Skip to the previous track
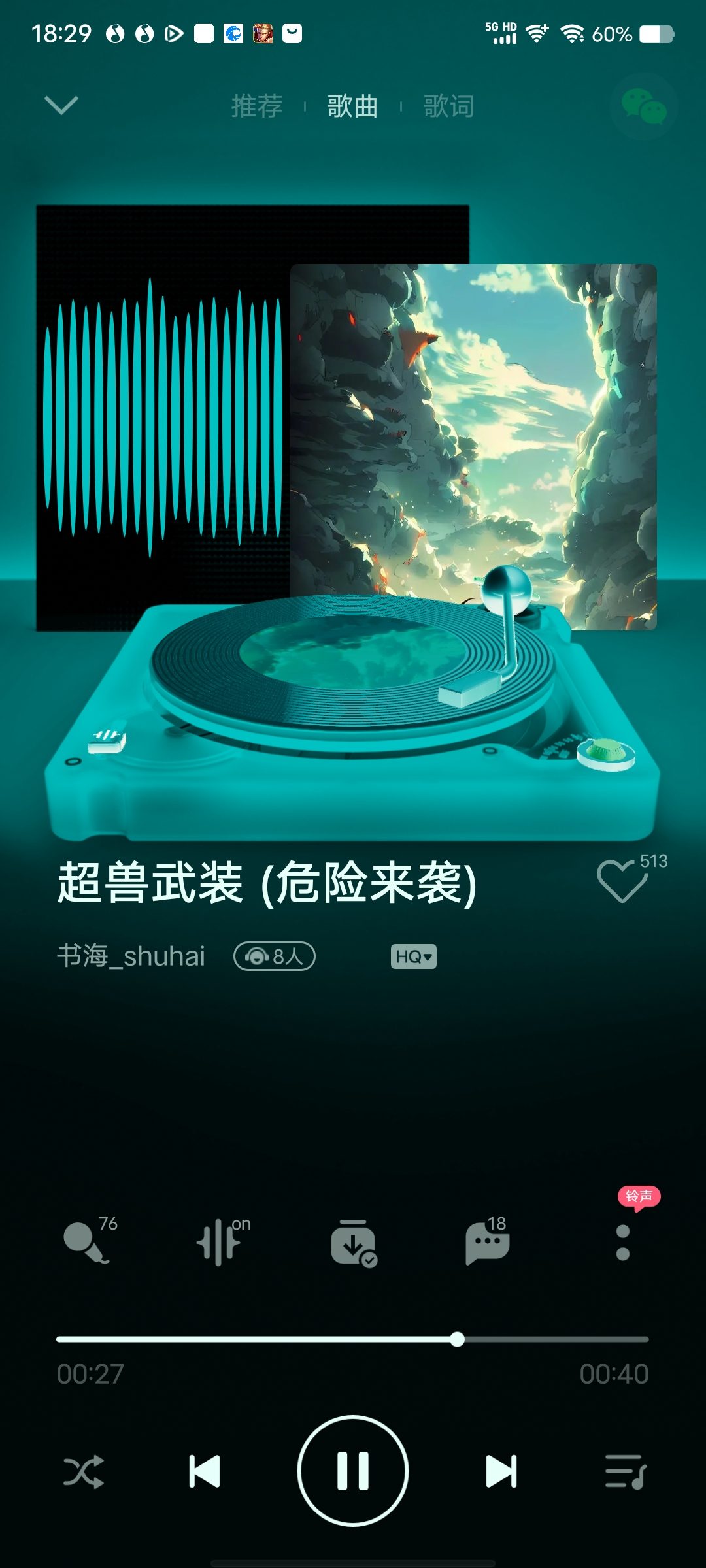The image size is (706, 1568). coord(205,1471)
